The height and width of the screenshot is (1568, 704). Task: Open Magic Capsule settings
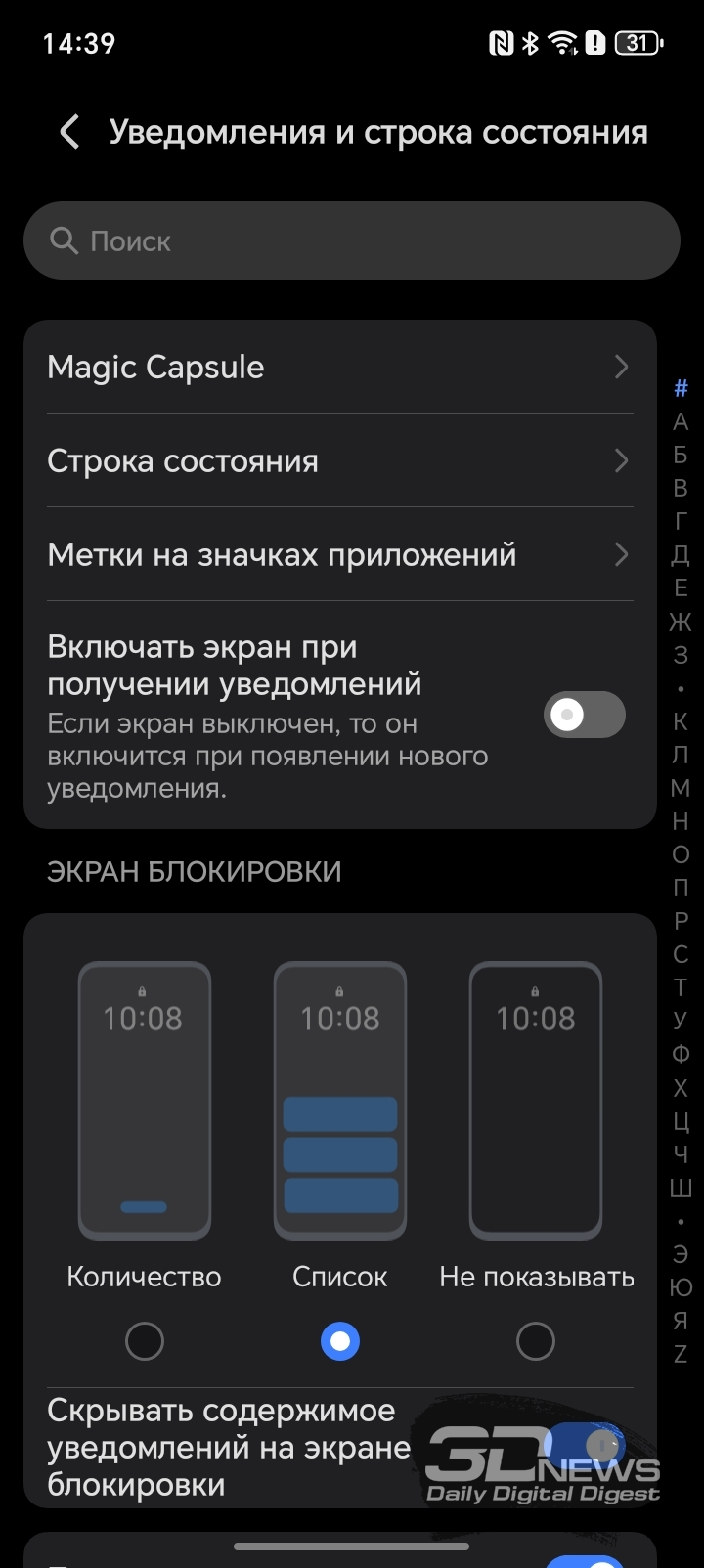point(339,368)
